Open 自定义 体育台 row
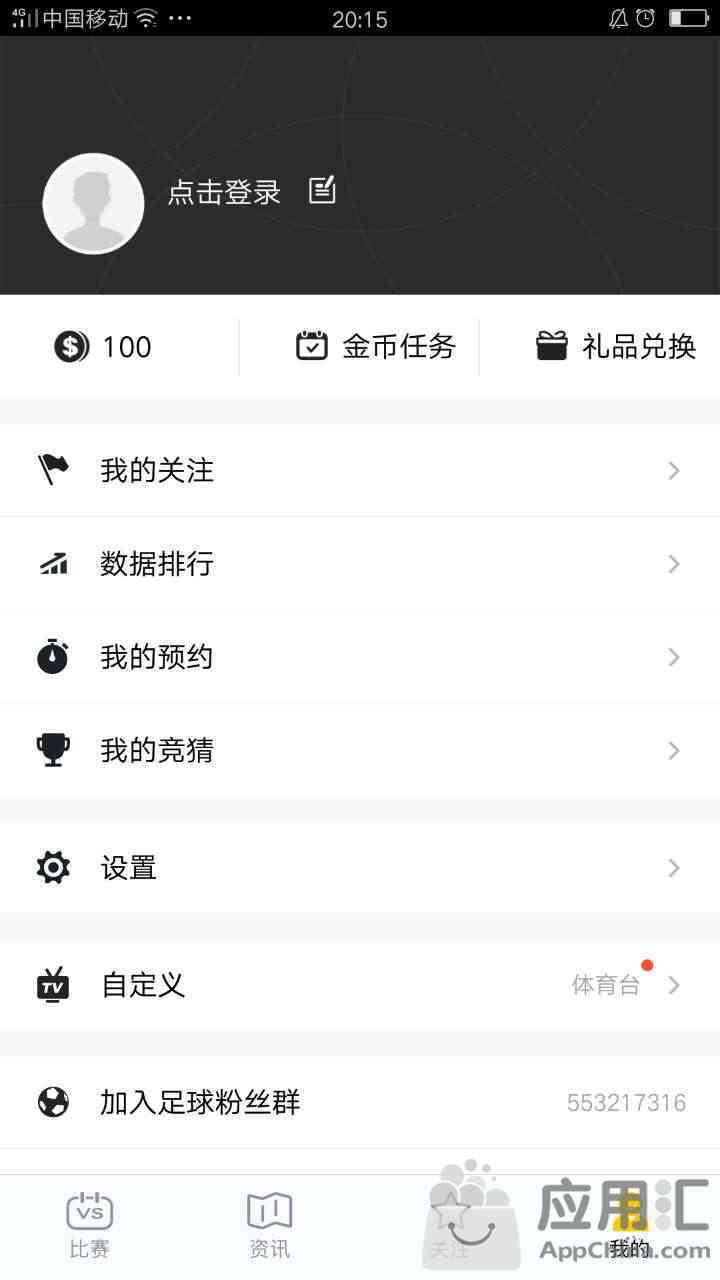The image size is (720, 1280). tap(360, 985)
